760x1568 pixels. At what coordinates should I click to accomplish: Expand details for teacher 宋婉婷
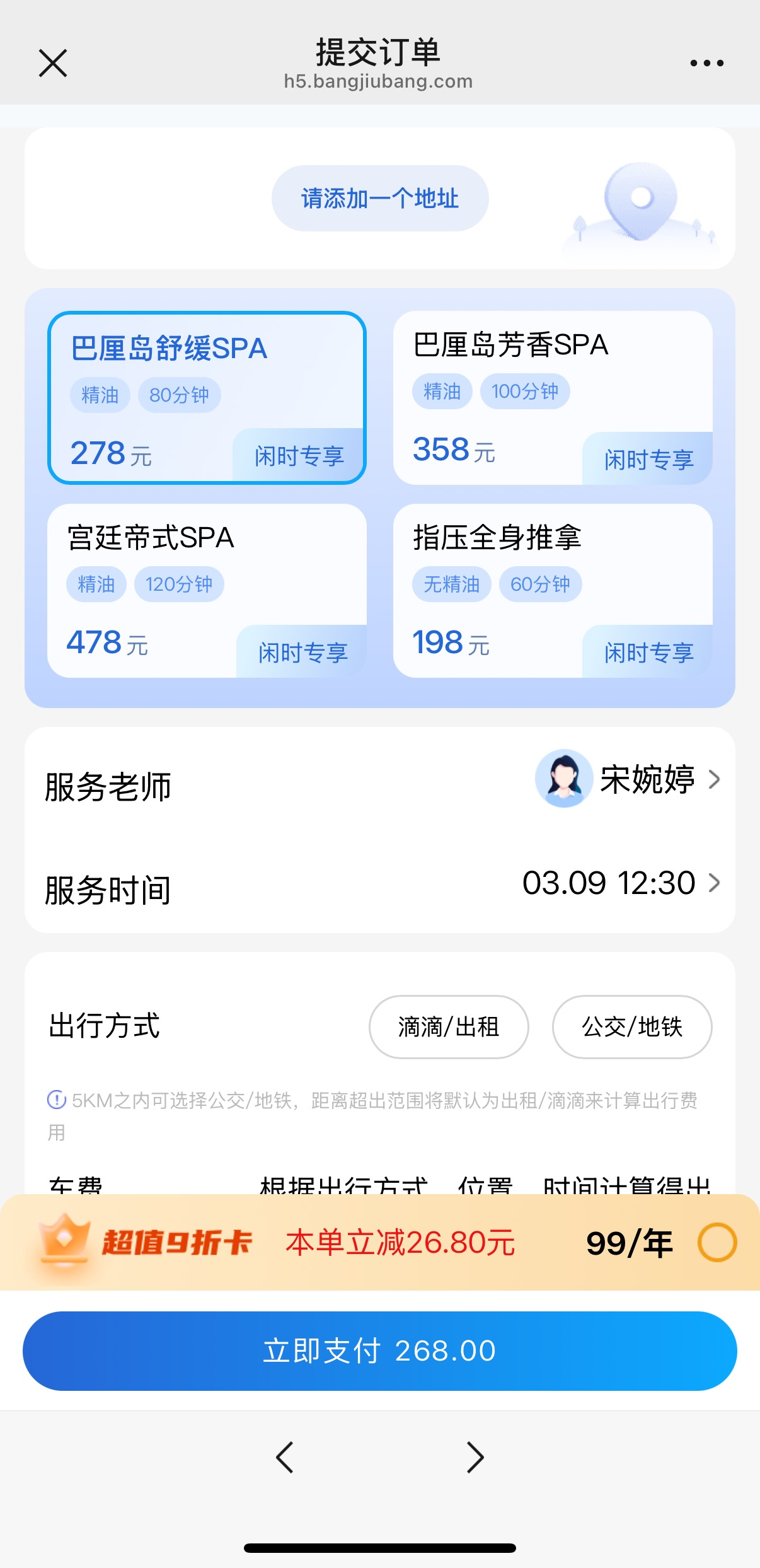(x=643, y=780)
